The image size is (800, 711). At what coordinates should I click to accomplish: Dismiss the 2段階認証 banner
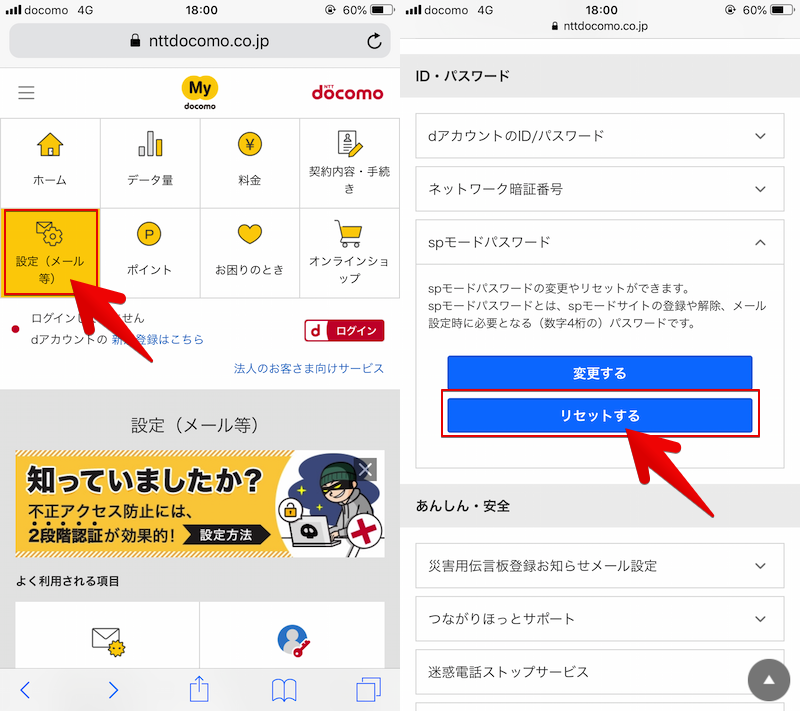[x=367, y=467]
